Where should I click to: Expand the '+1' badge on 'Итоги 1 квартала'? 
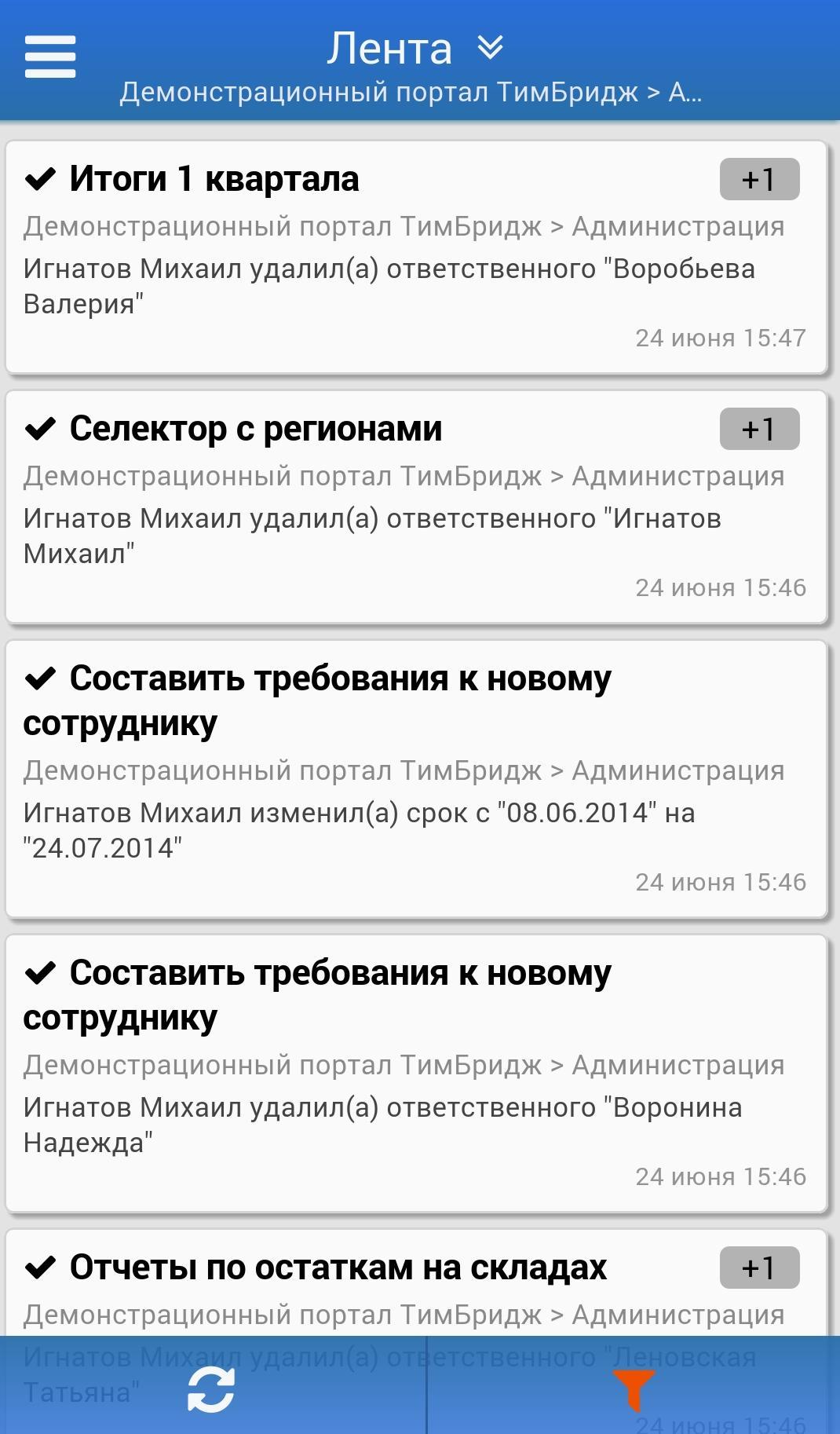(761, 178)
